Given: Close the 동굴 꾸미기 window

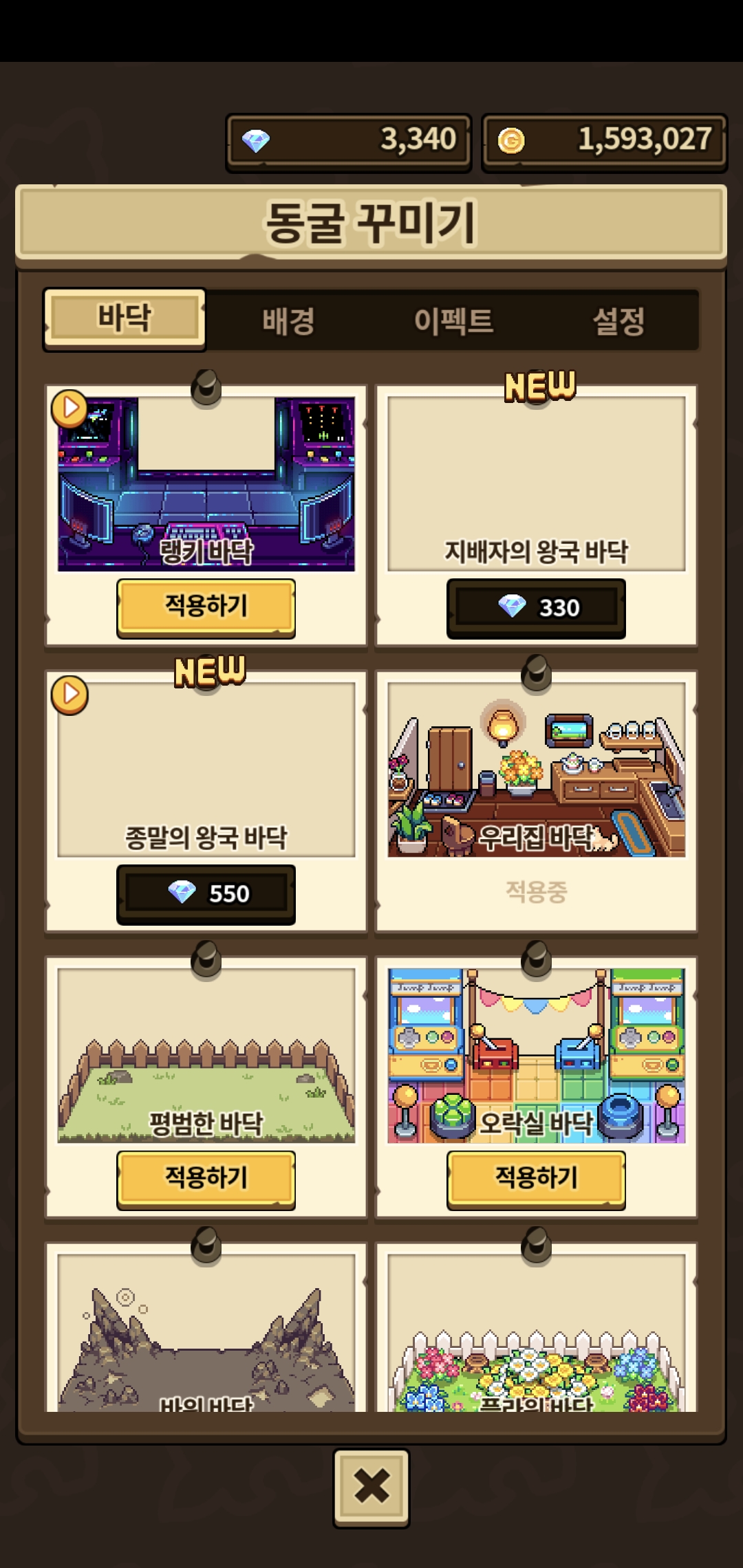Looking at the screenshot, I should [371, 1487].
